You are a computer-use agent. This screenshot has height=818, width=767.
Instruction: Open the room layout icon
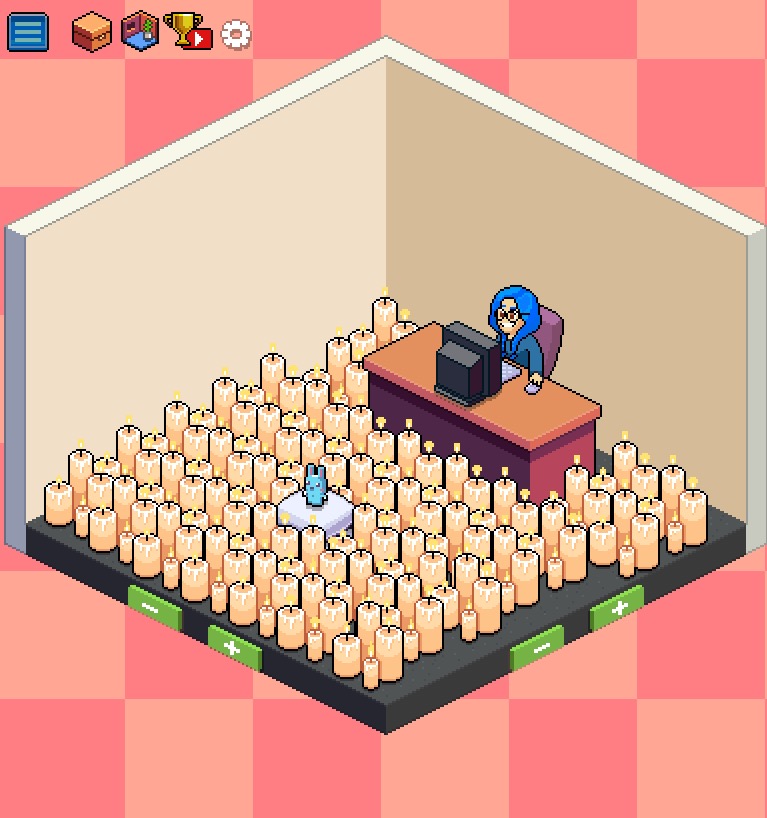140,30
